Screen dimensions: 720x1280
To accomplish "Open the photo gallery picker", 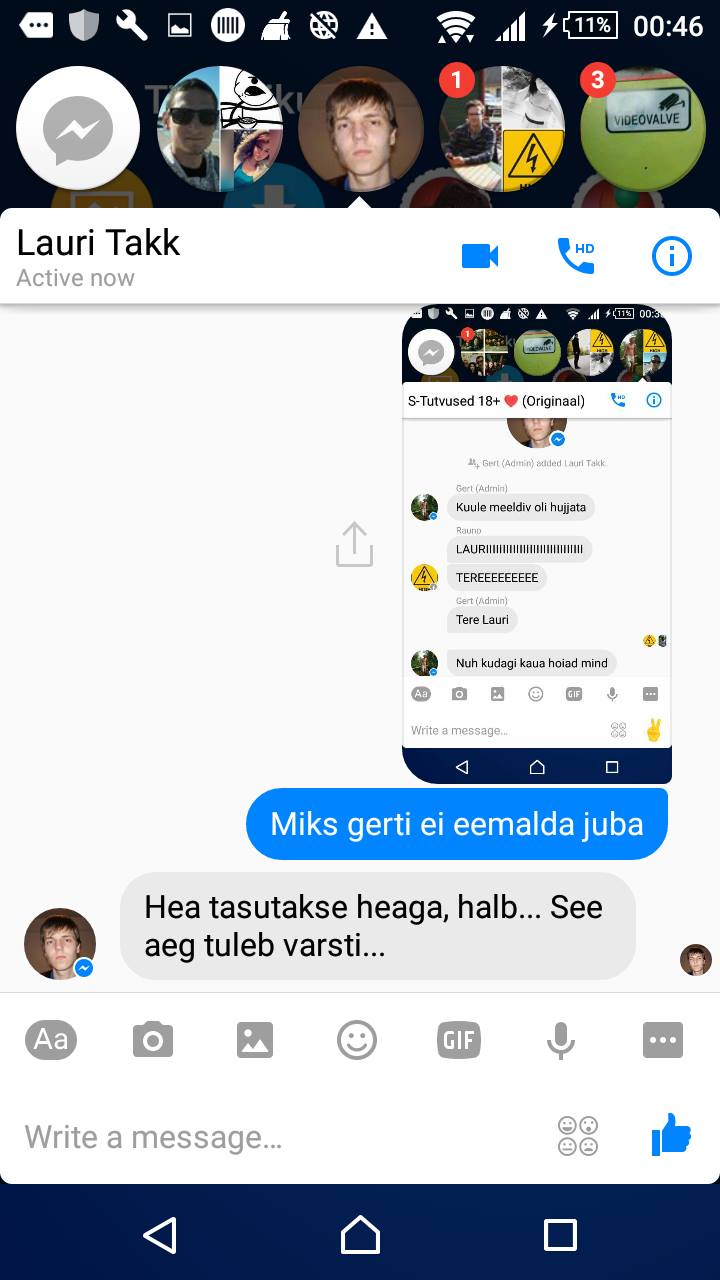I will coord(255,1041).
